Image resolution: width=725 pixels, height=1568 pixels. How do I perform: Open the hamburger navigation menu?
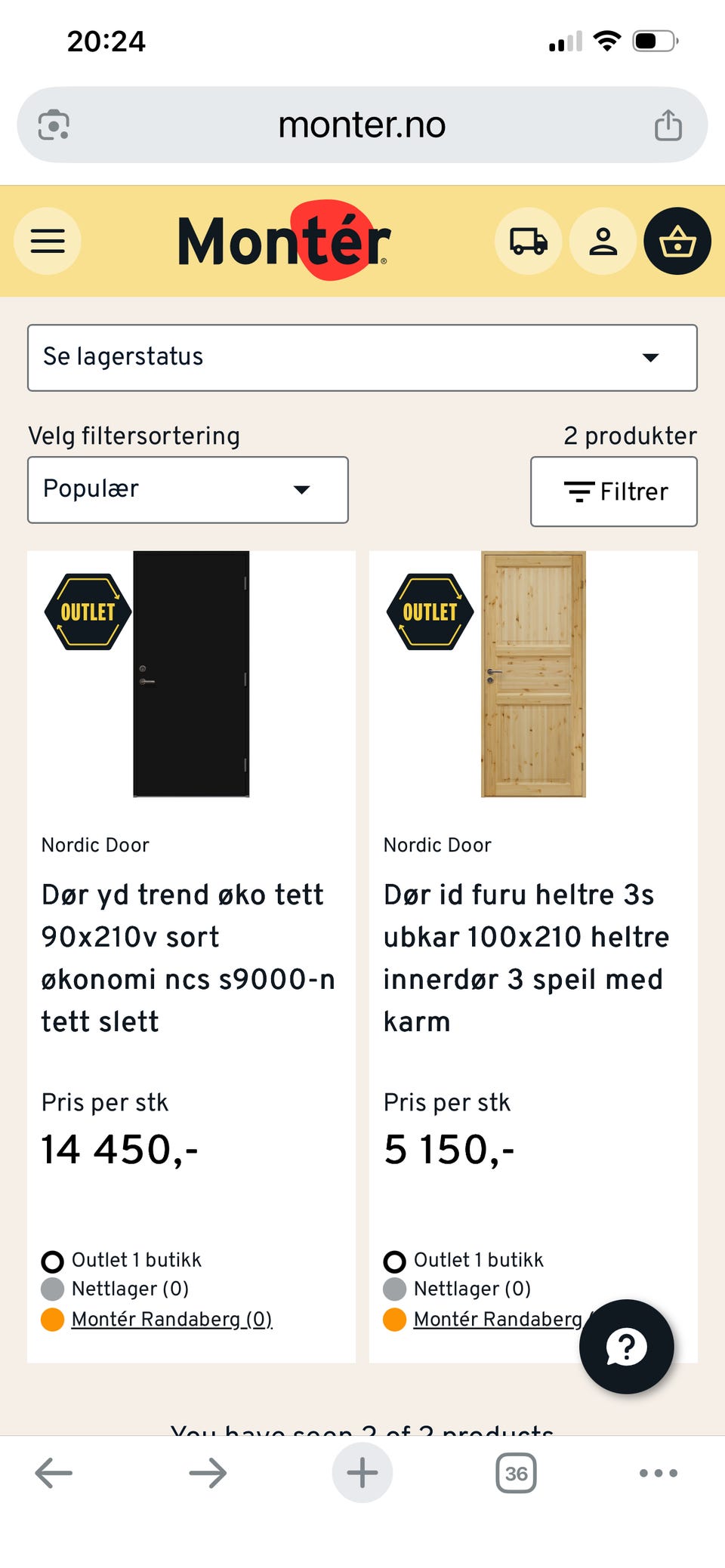pos(47,241)
